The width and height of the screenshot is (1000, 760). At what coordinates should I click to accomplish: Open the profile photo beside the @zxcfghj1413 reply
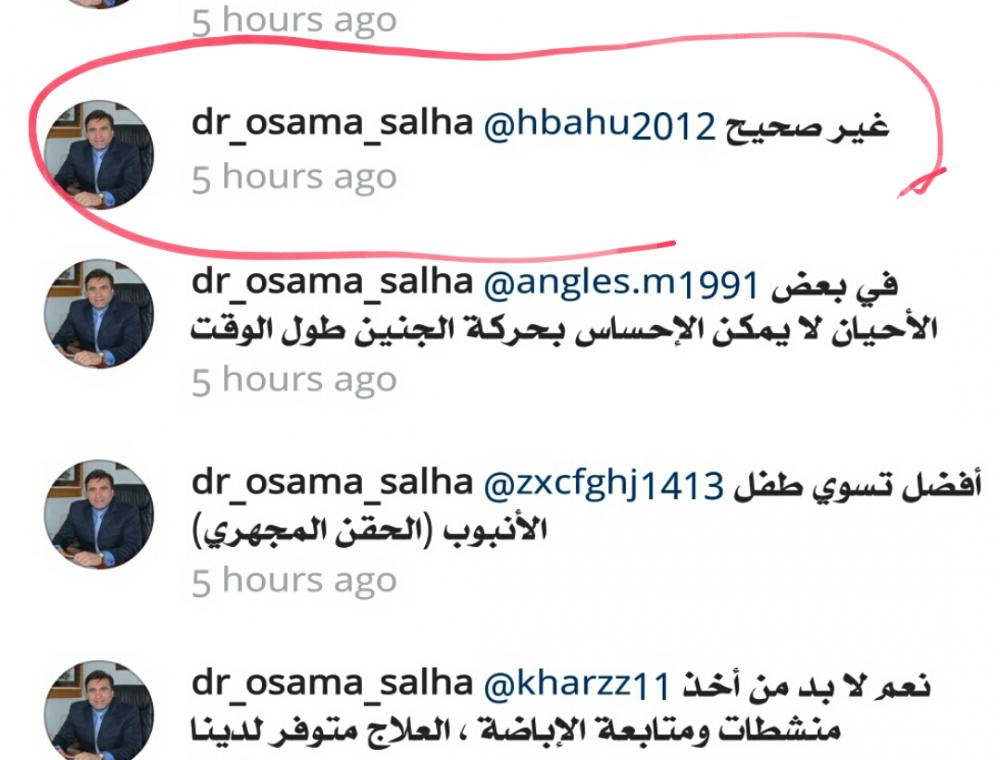point(102,514)
